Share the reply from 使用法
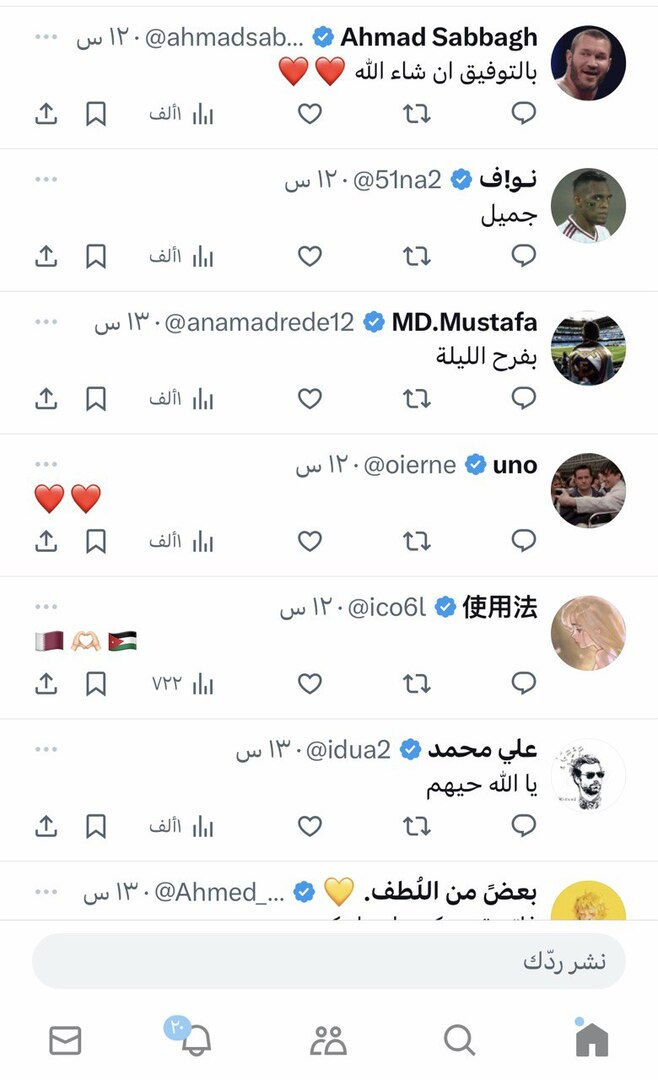This screenshot has height=1080, width=658. click(x=46, y=683)
